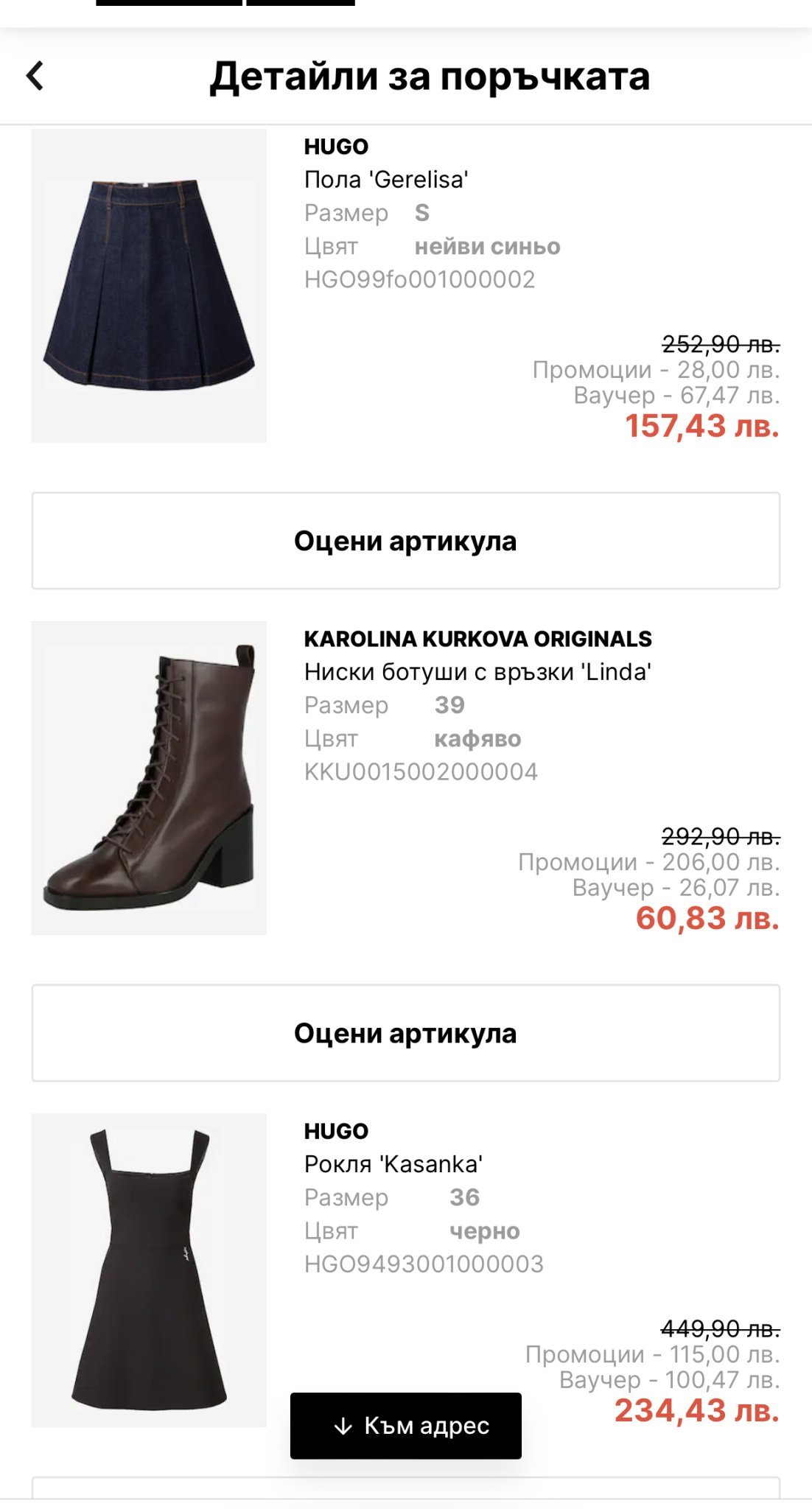Open the Karolina Kurkova boots image
812x1509 pixels.
click(149, 778)
